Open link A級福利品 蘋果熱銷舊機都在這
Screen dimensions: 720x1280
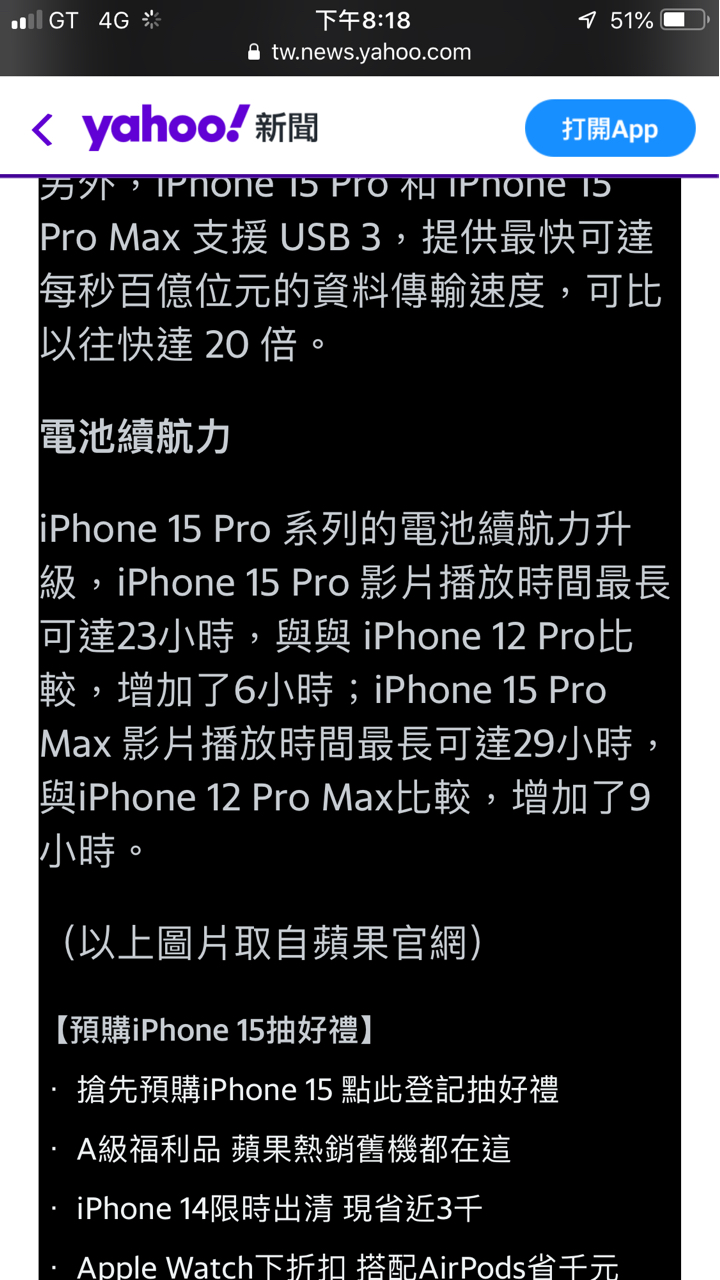click(294, 1149)
